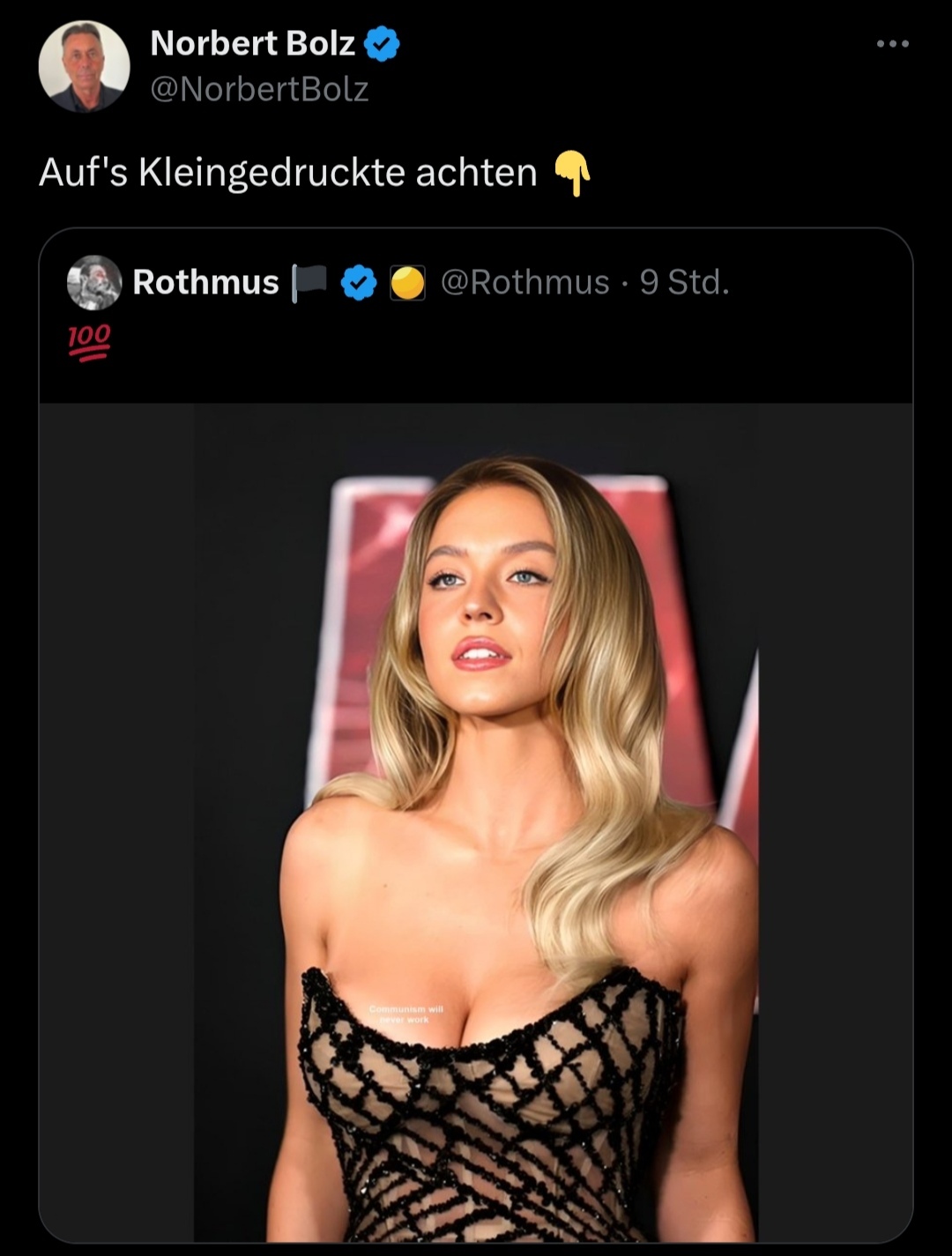Open the tweet's overflow menu
This screenshot has height=1256, width=952.
click(x=892, y=44)
